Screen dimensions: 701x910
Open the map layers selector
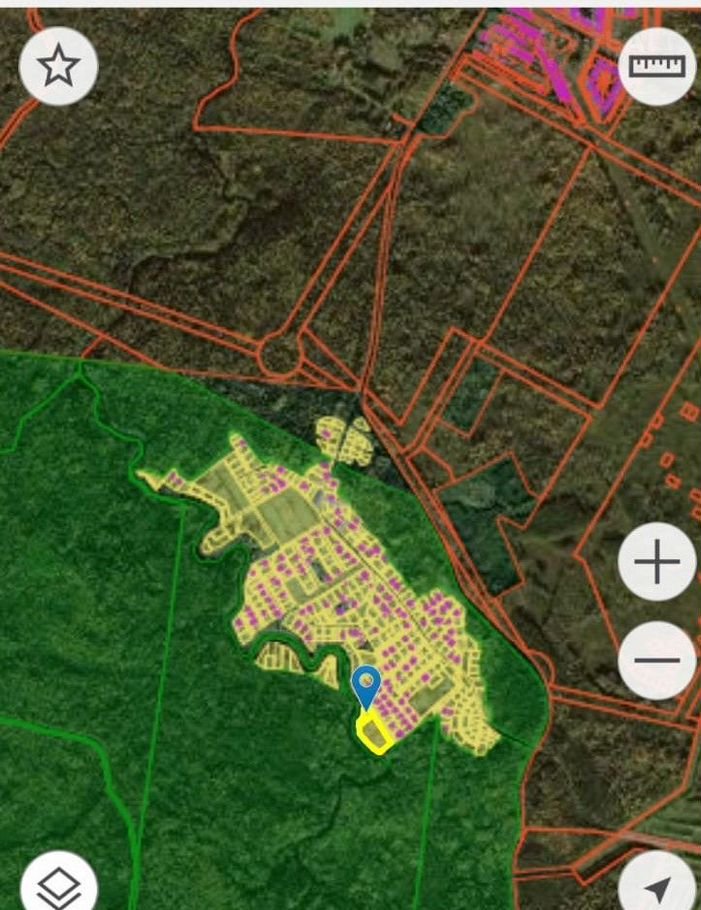[x=58, y=885]
